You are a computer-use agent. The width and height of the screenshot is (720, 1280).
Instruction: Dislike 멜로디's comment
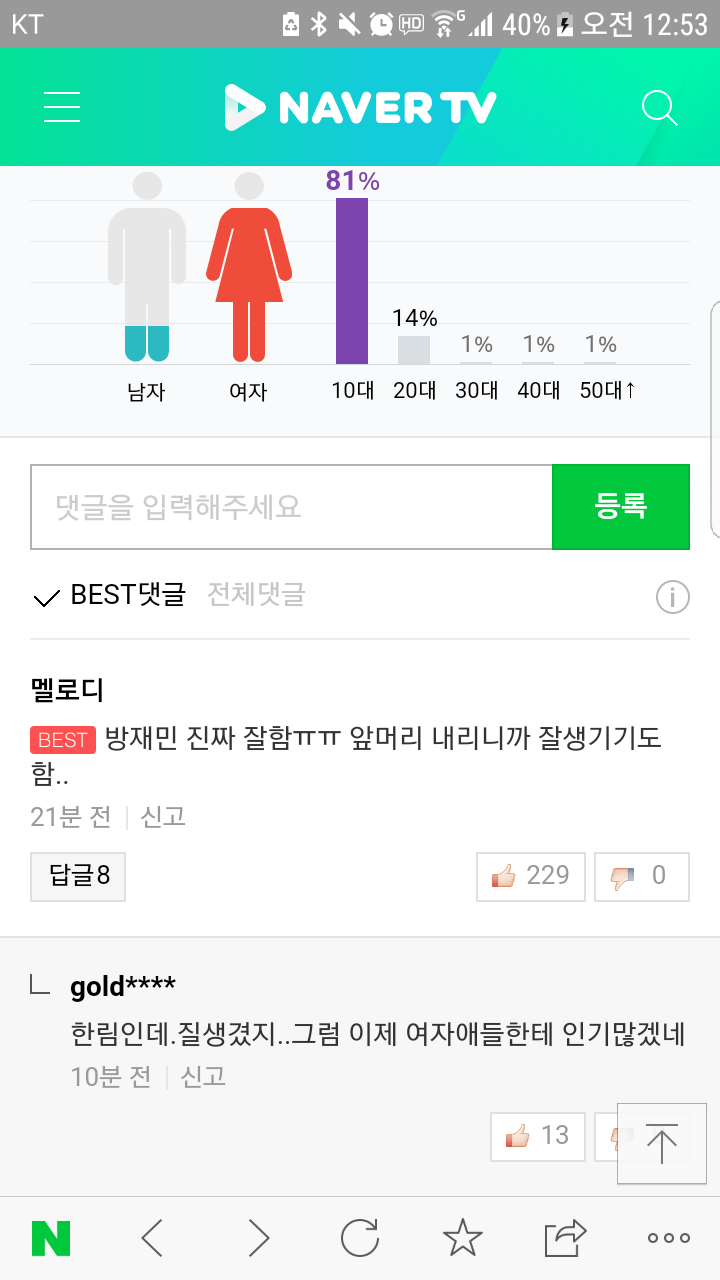coord(641,877)
